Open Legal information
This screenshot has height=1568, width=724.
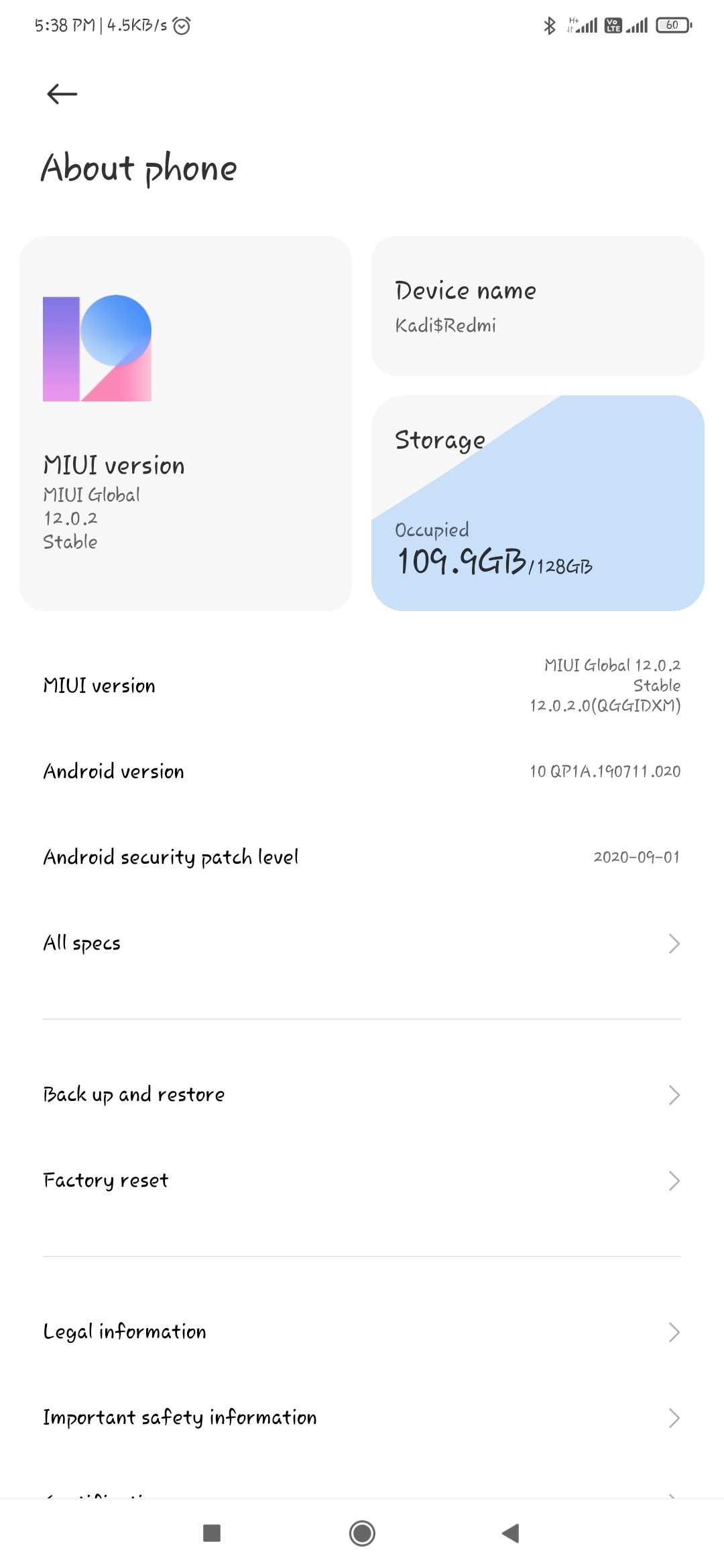pyautogui.click(x=362, y=1331)
